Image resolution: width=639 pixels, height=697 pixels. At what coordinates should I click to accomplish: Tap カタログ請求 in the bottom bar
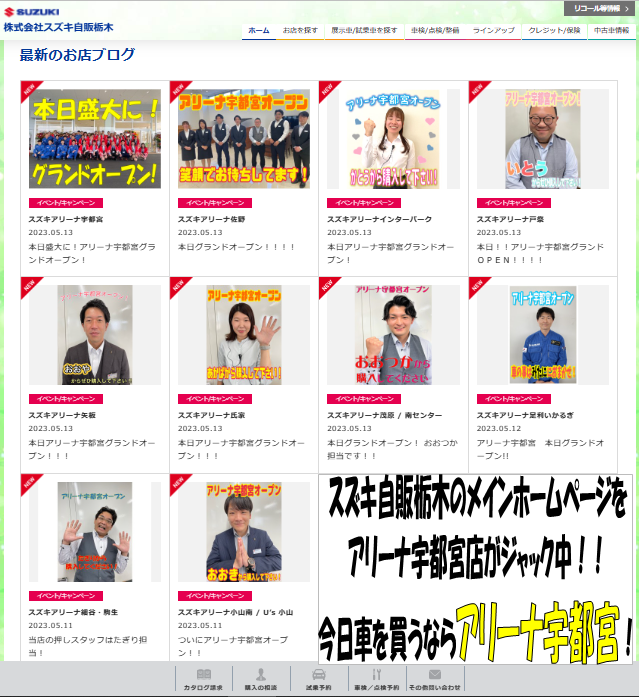click(204, 680)
